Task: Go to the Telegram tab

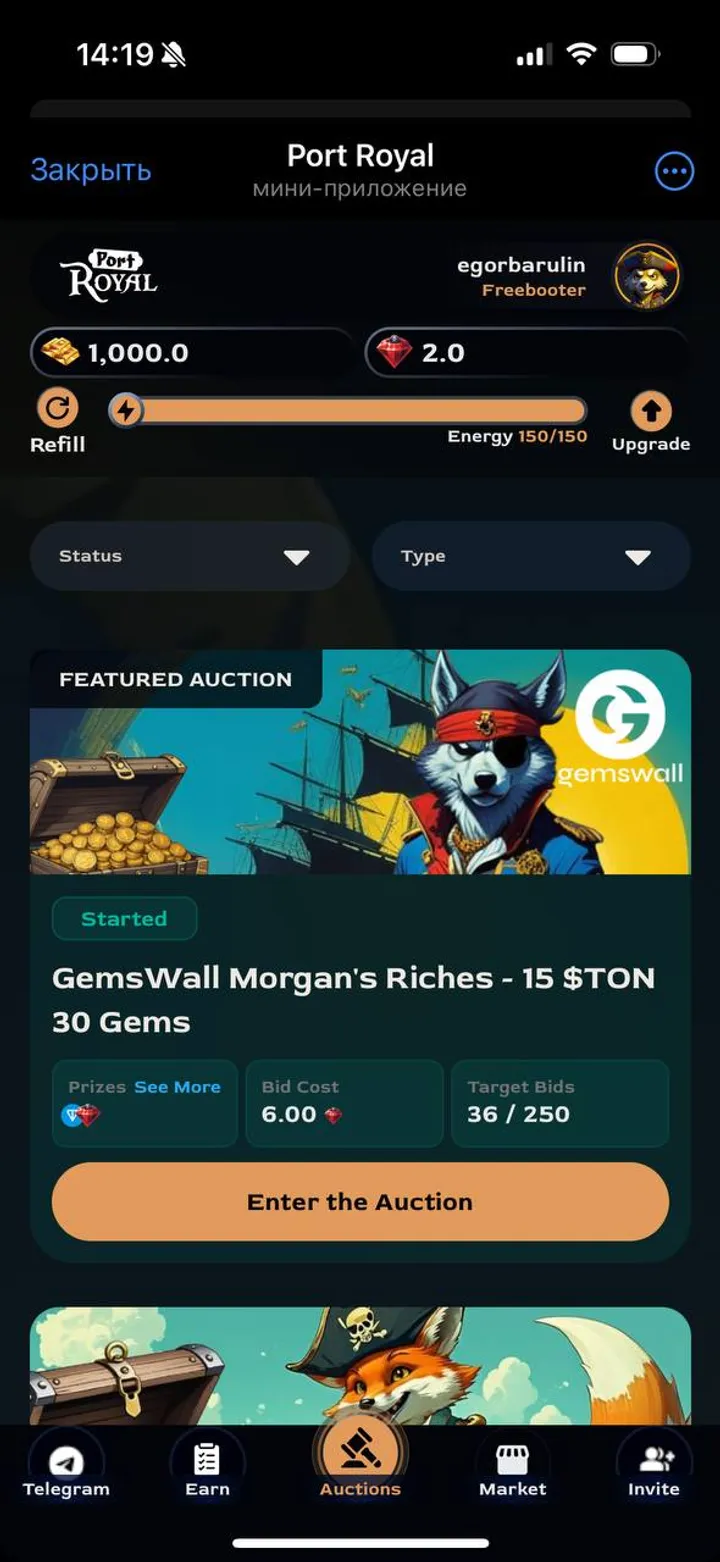Action: (66, 1469)
